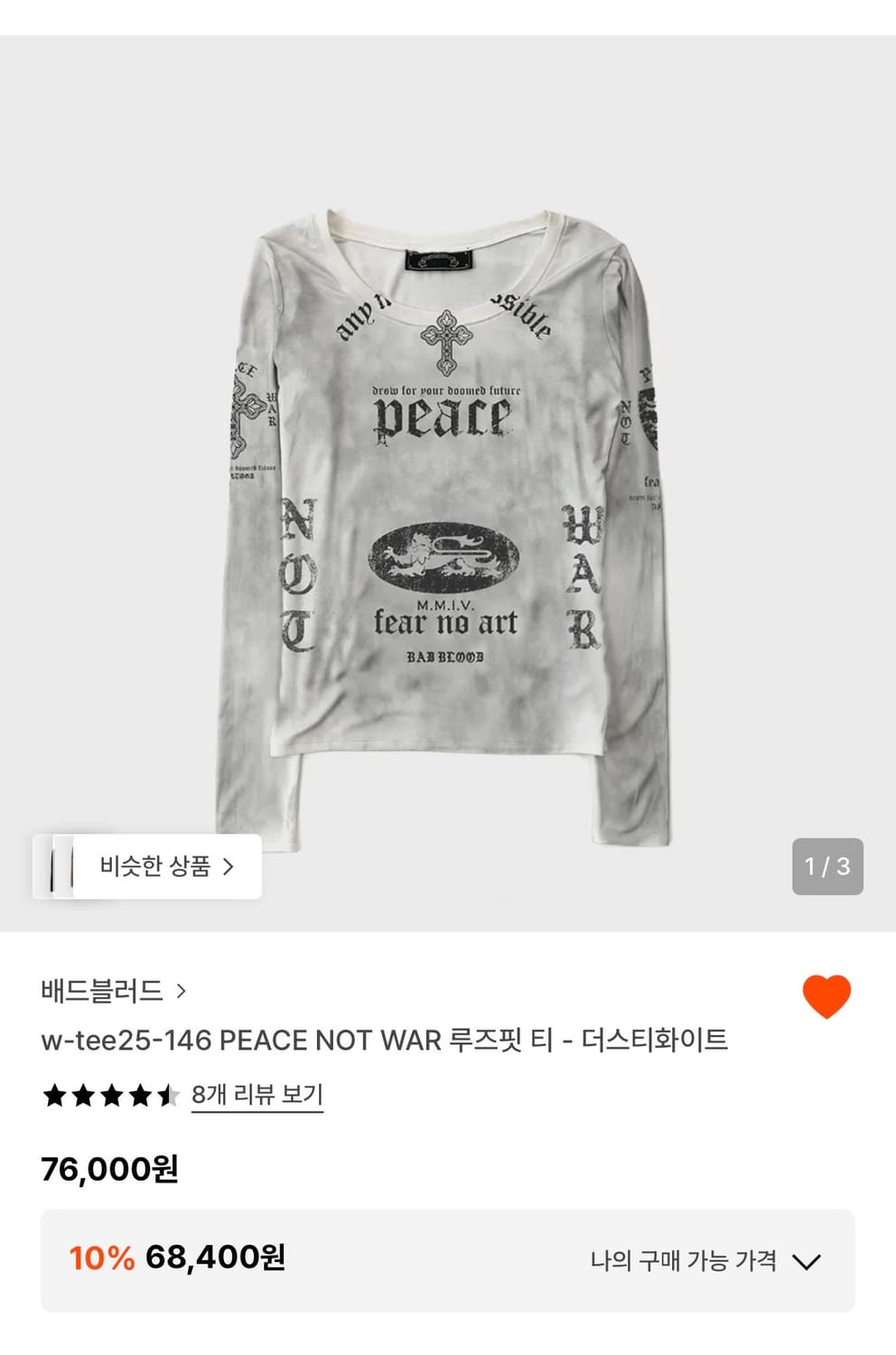Viewport: 896px width, 1355px height.
Task: Click the mini product preview beside 비슷한 상품
Action: pos(56,866)
